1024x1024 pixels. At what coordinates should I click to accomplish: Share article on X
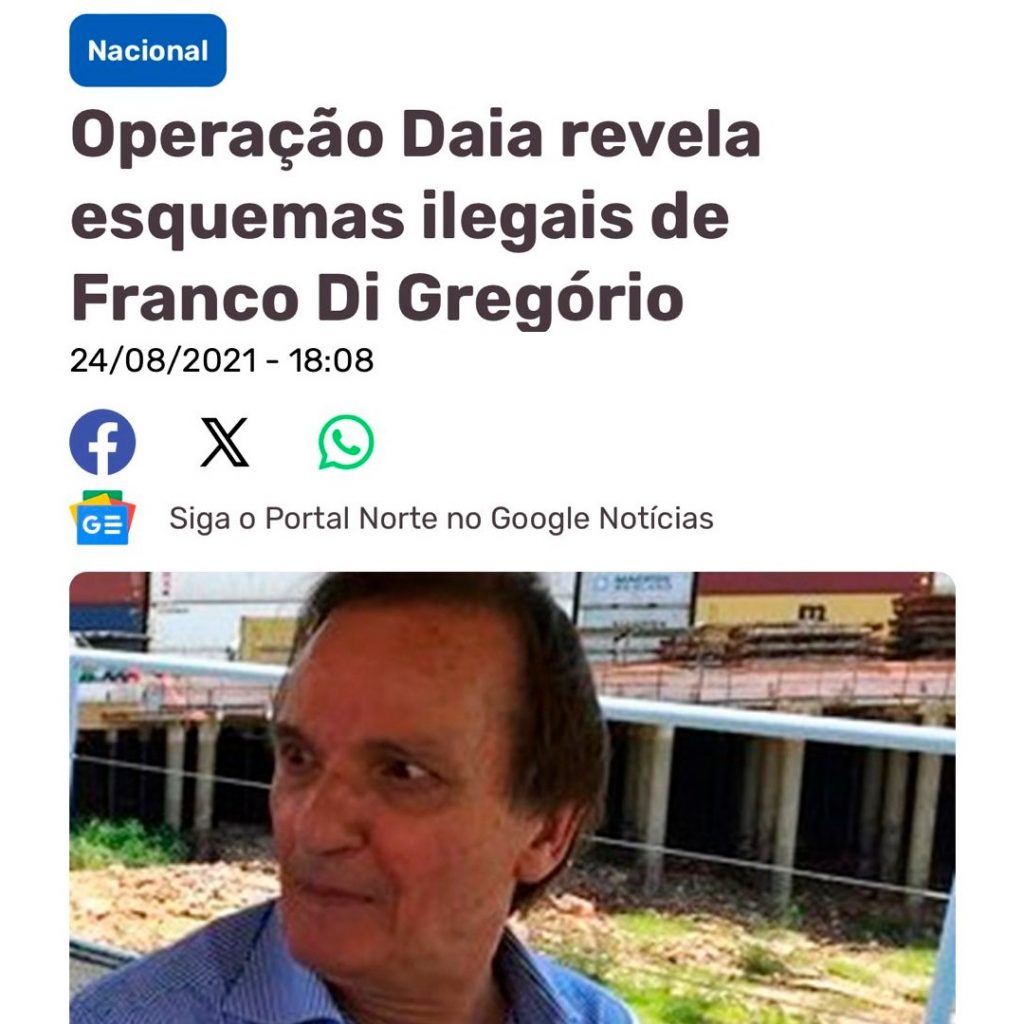click(225, 442)
